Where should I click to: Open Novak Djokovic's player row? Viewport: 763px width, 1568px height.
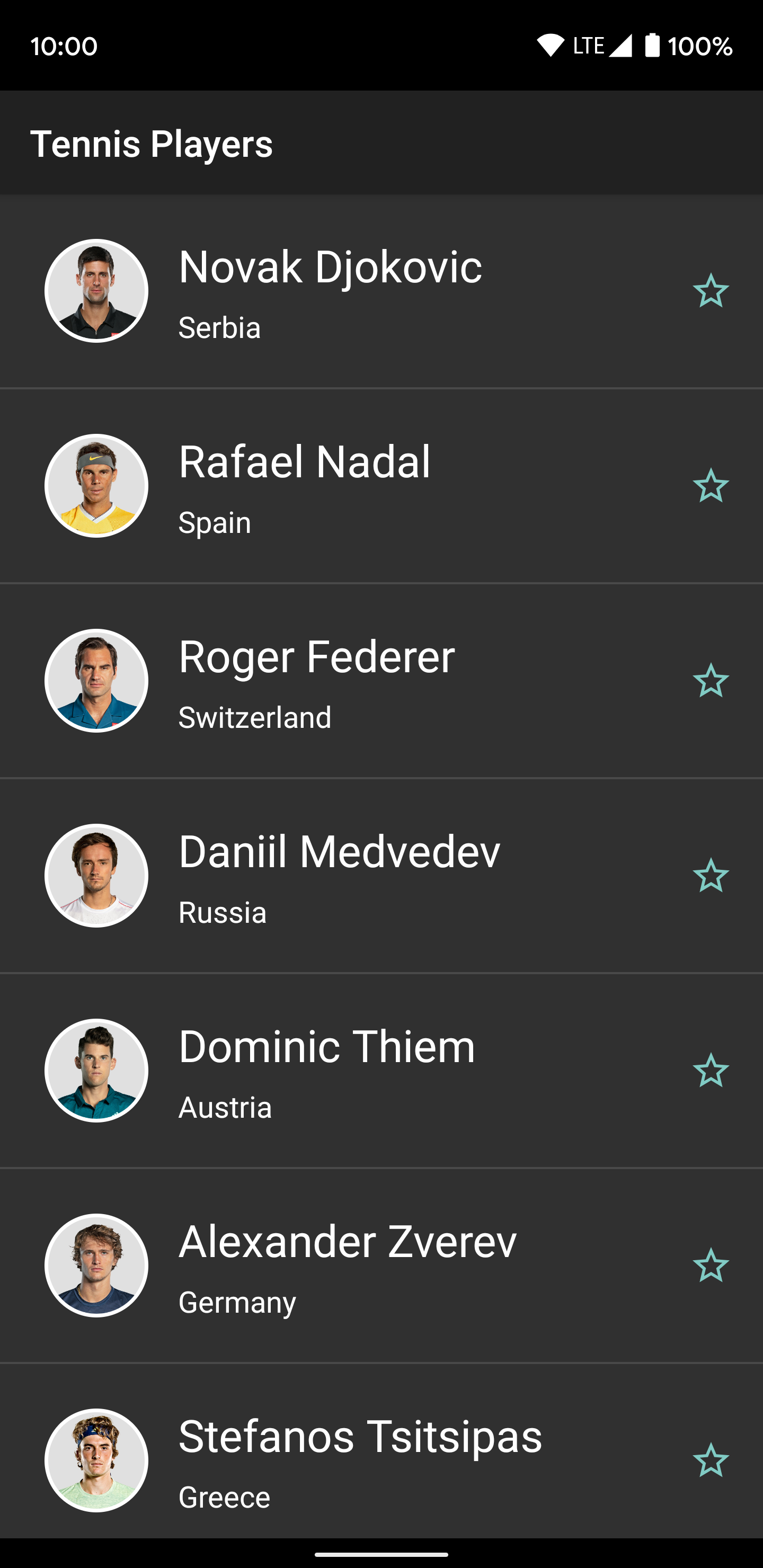381,291
